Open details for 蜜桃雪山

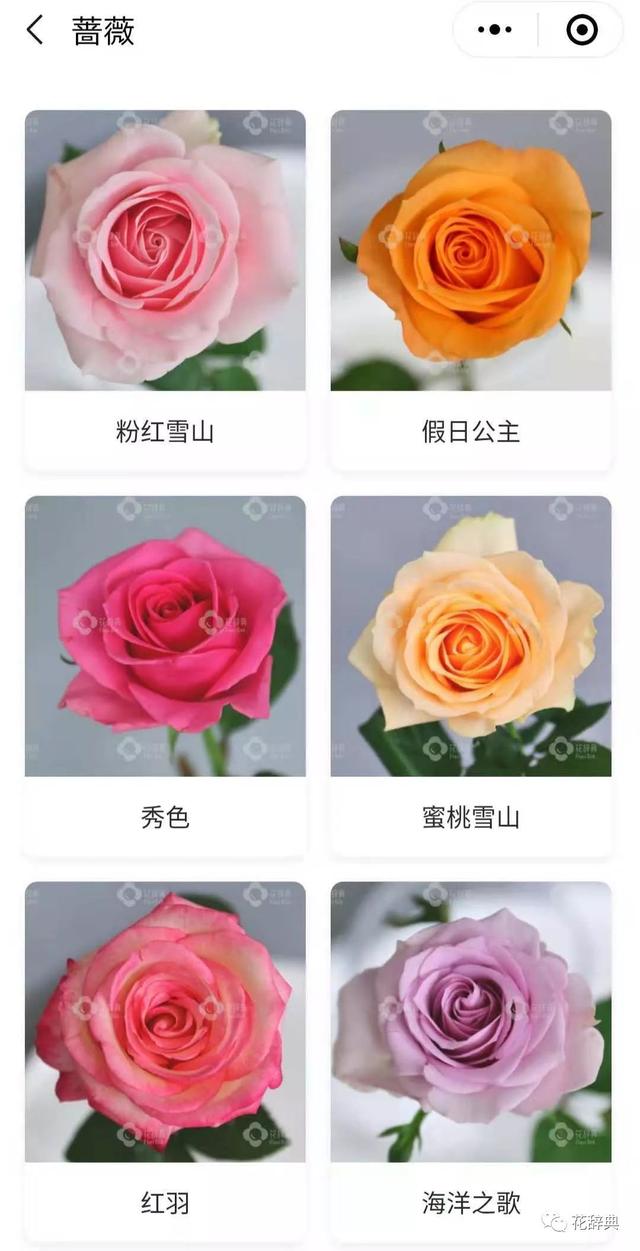tap(471, 675)
